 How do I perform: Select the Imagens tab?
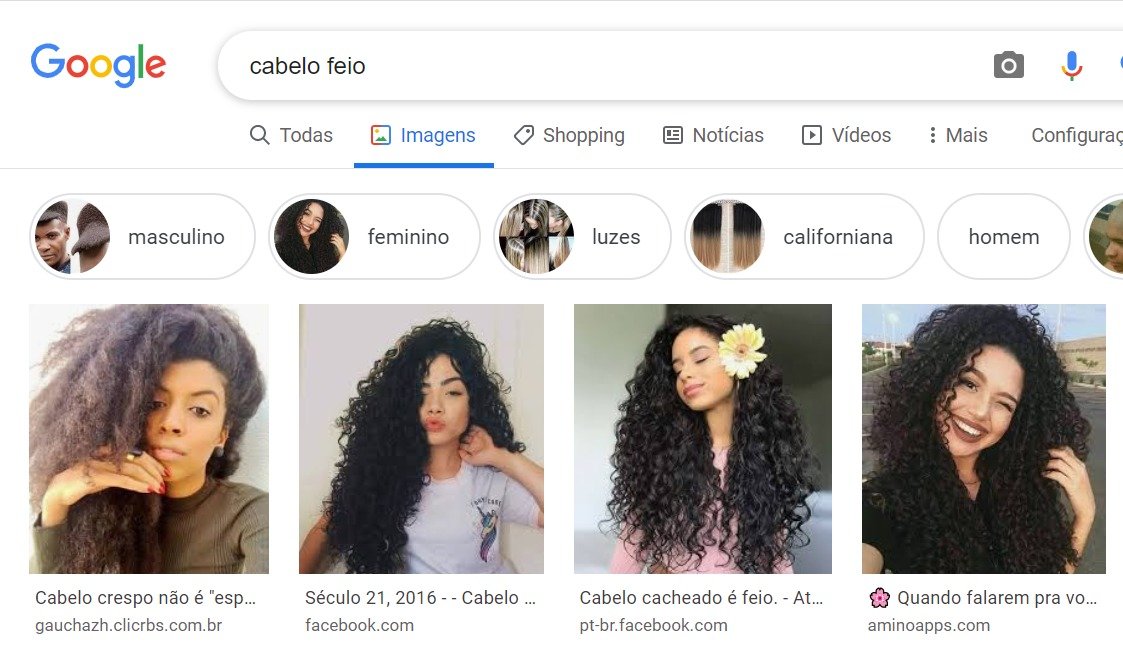[423, 135]
